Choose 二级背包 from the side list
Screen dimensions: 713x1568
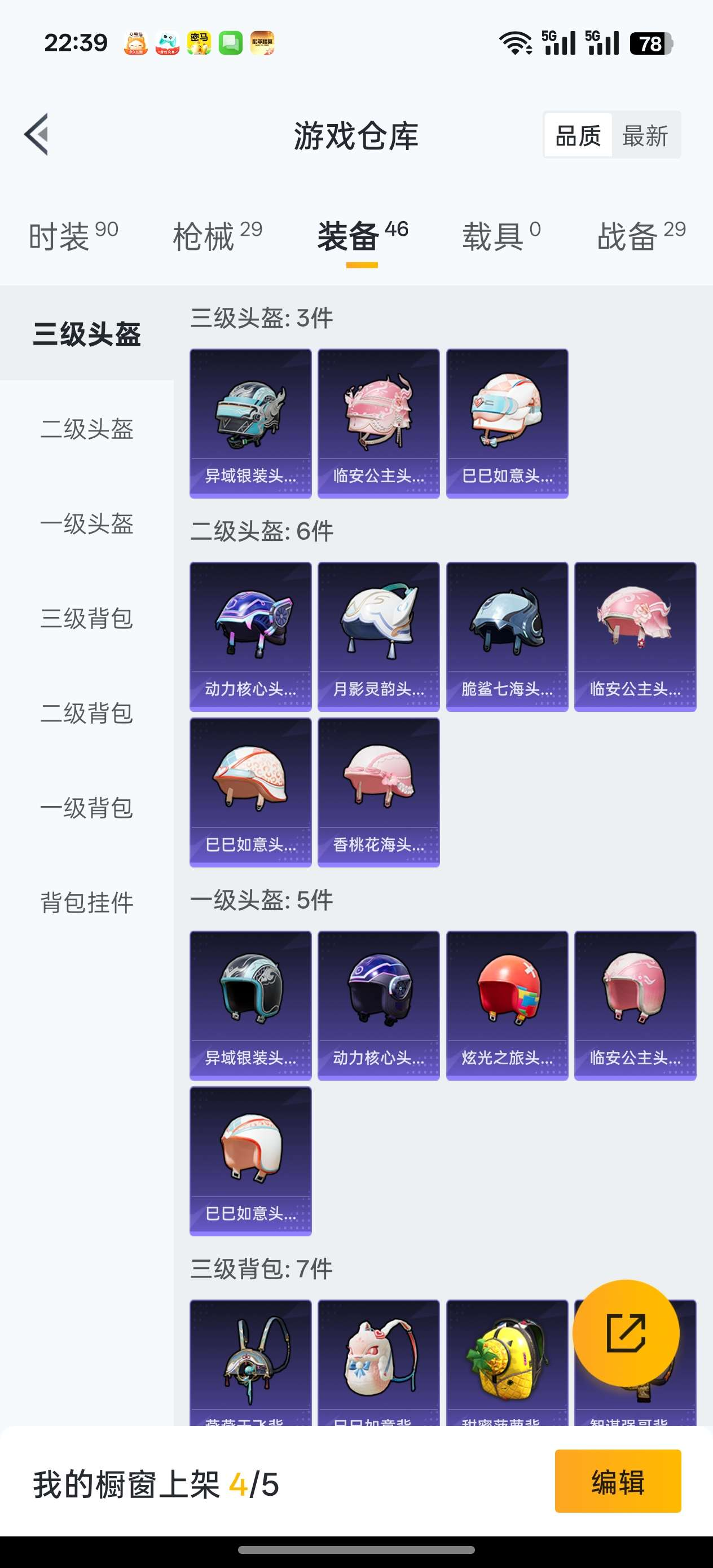[86, 713]
